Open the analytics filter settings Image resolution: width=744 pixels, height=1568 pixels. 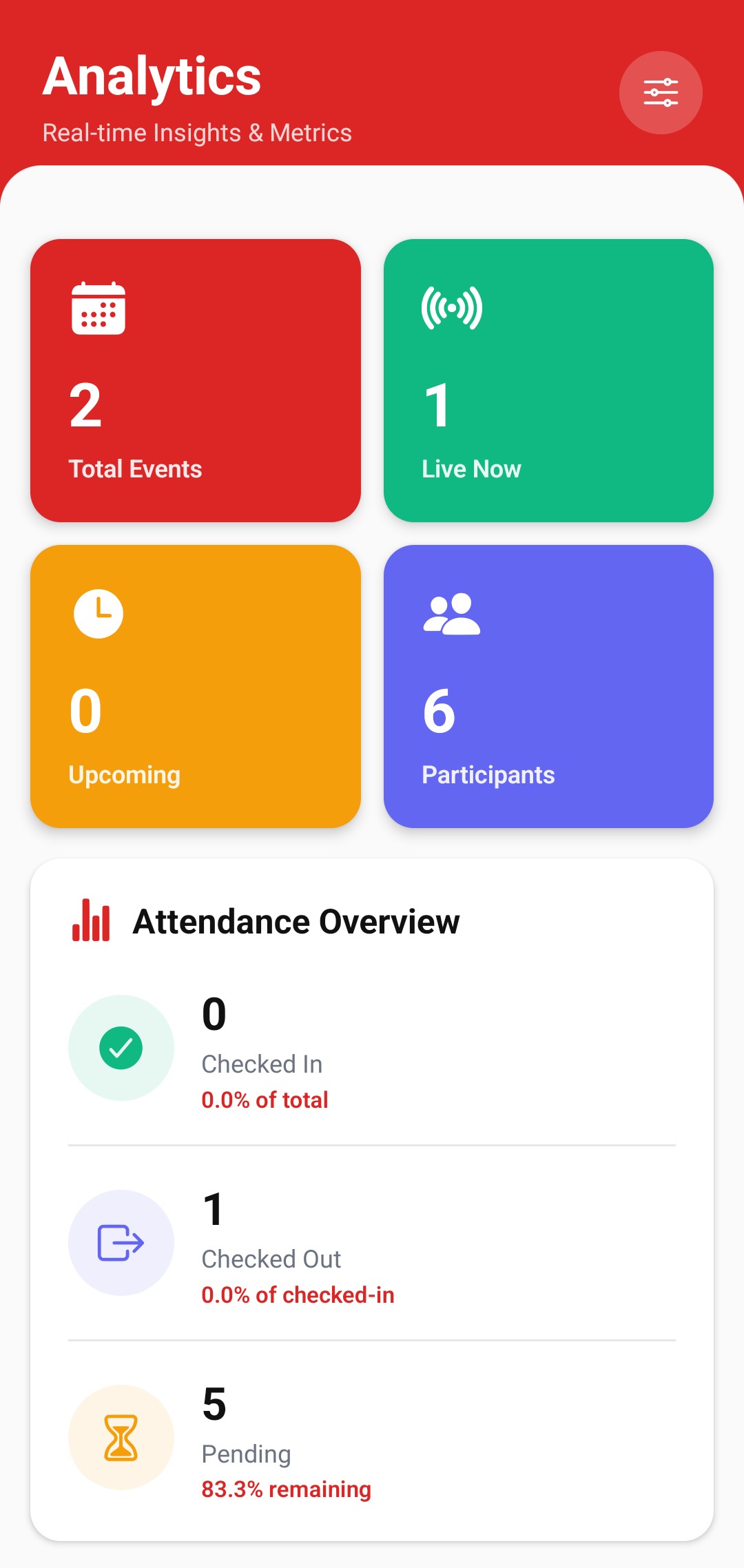tap(661, 92)
